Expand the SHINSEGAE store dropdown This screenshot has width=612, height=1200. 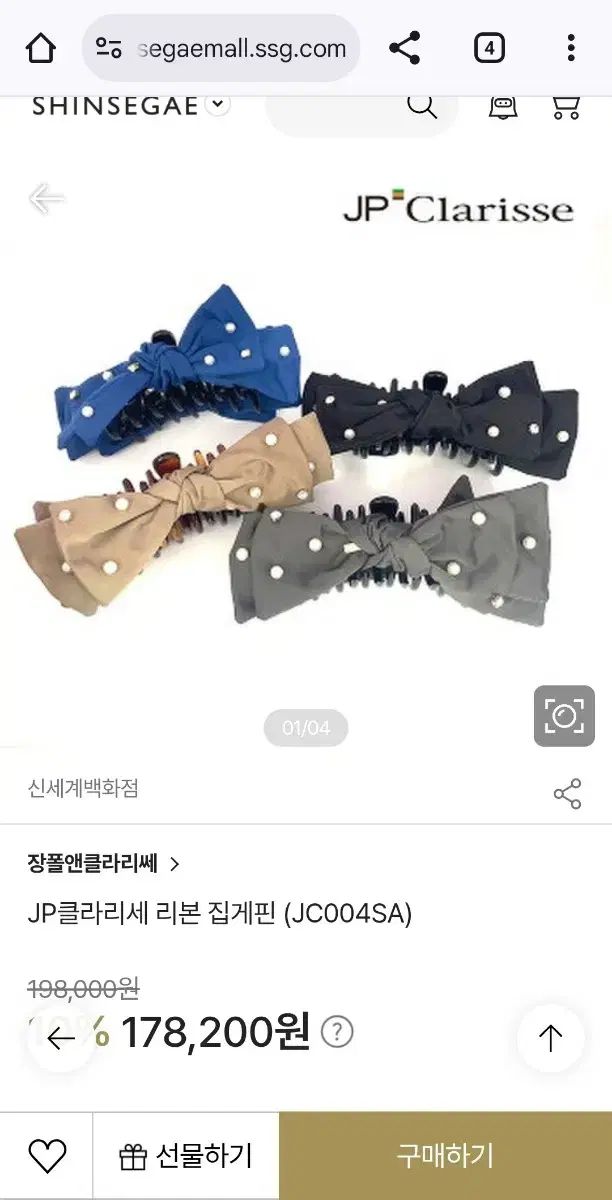click(x=219, y=105)
